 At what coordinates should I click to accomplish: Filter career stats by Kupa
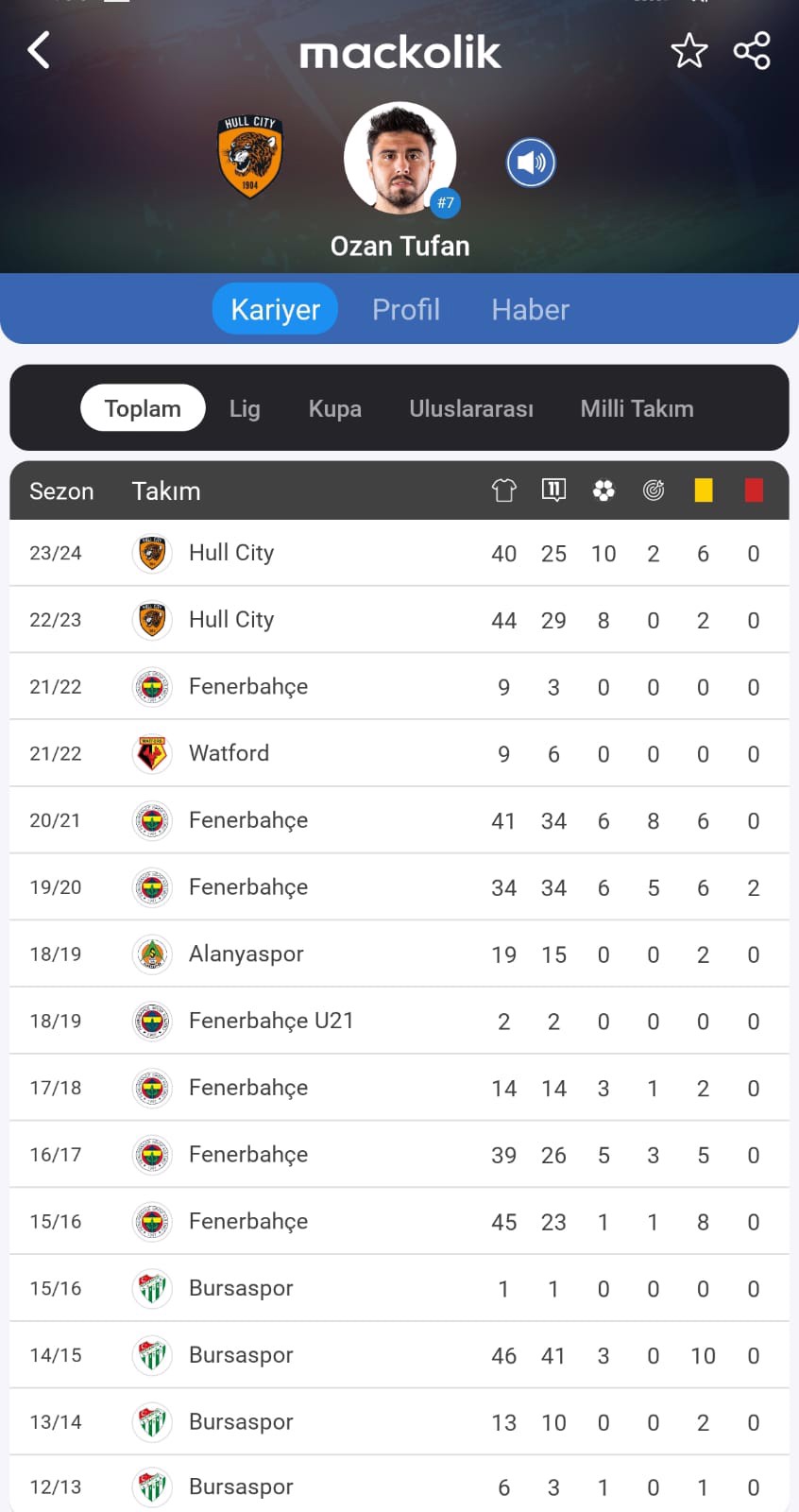pos(335,408)
